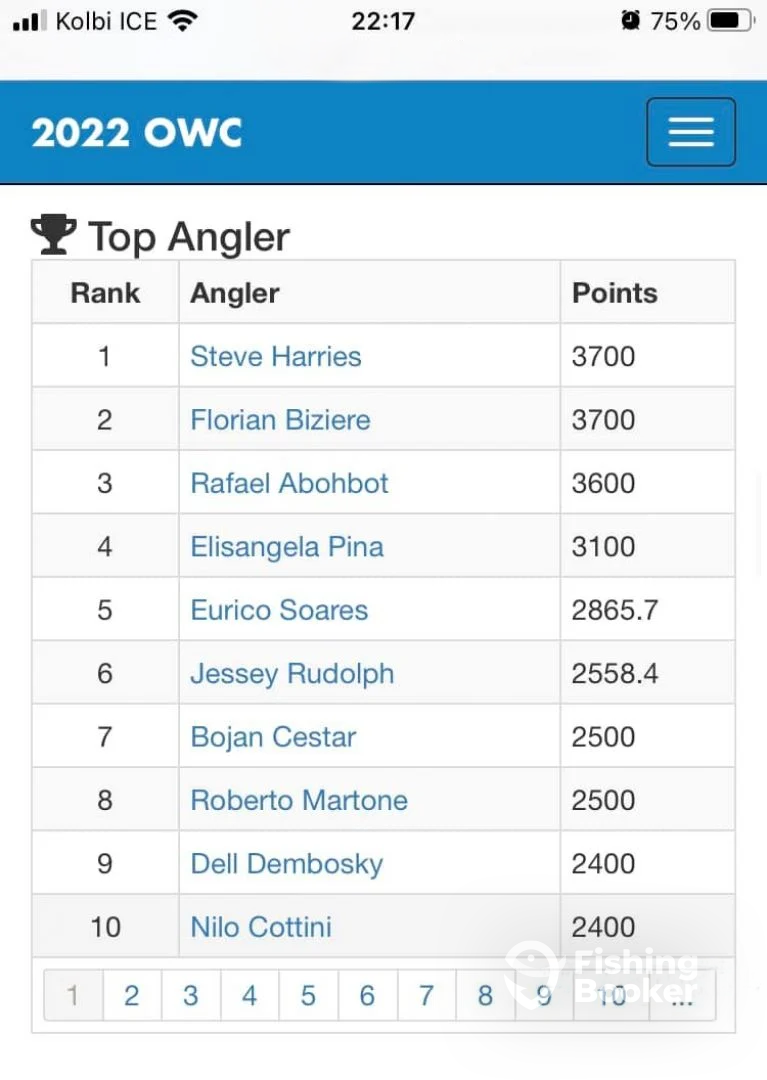Image resolution: width=767 pixels, height=1080 pixels.
Task: Load page 6 of anglers
Action: click(x=367, y=995)
